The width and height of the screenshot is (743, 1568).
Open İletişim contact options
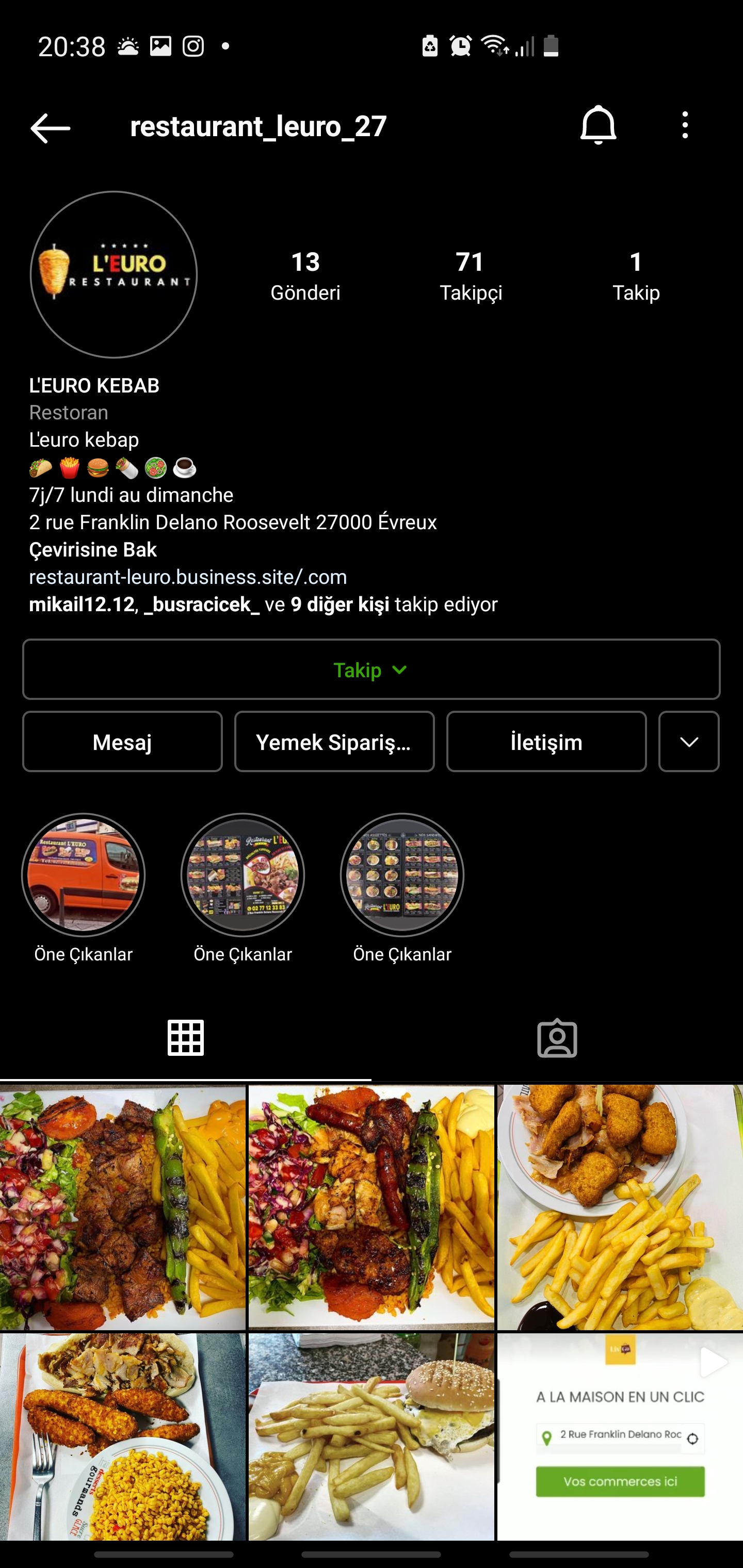546,742
